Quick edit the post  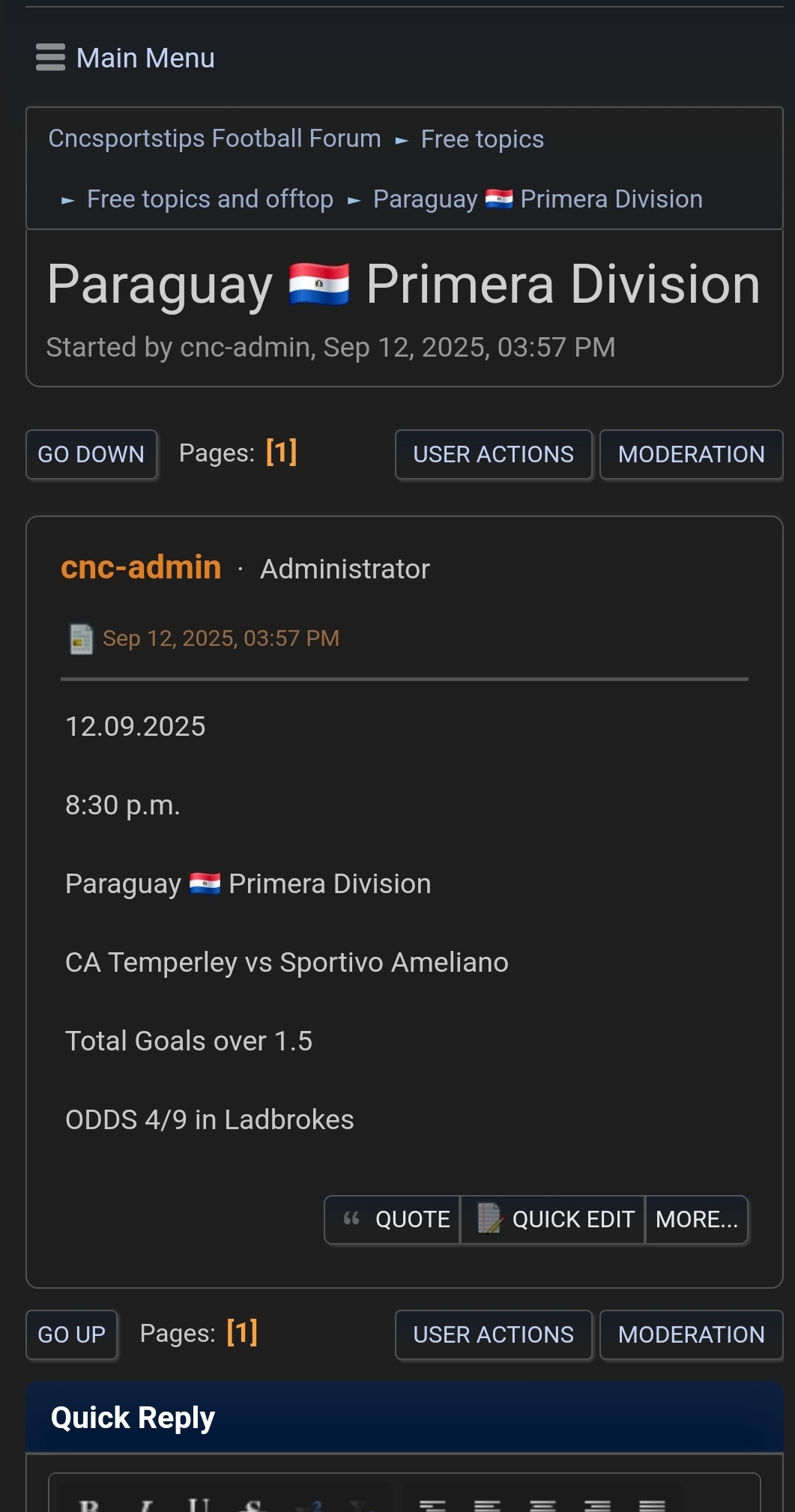coord(553,1220)
